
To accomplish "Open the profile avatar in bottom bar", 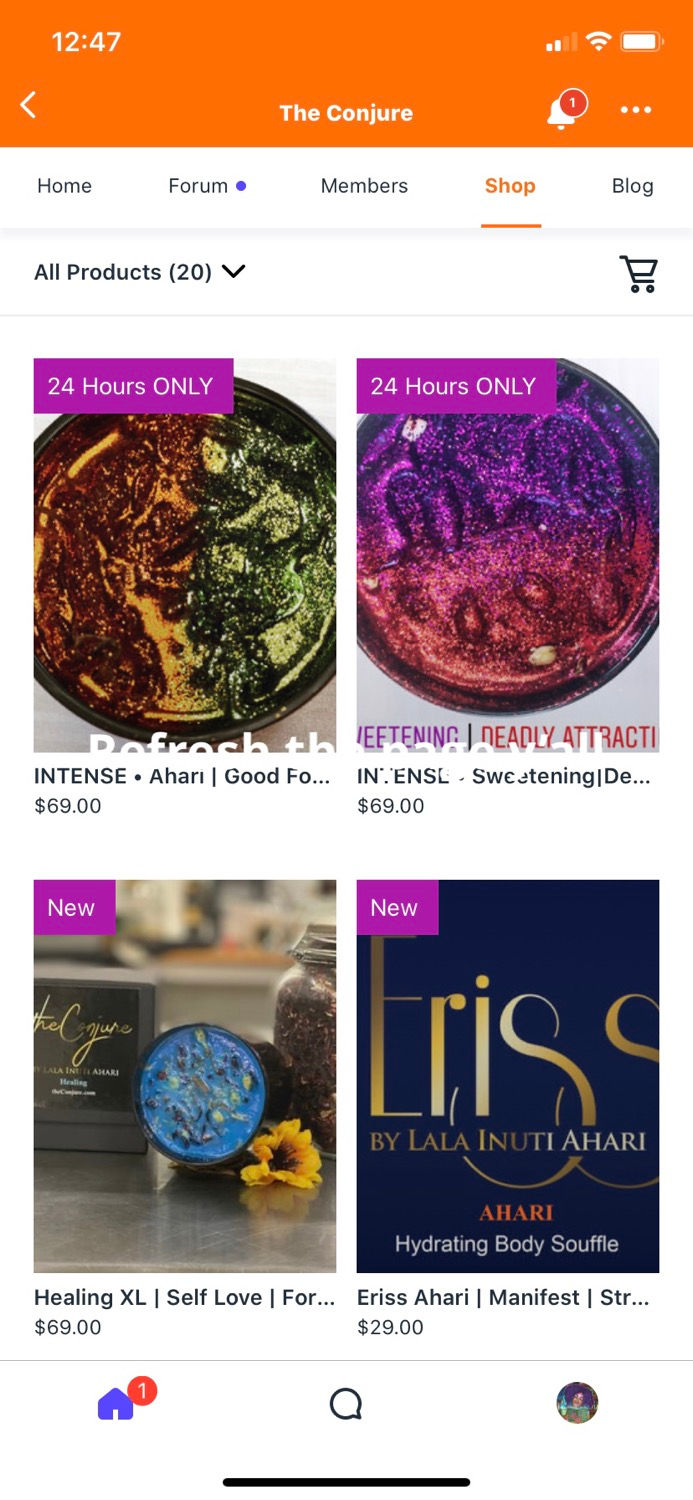I will [x=577, y=1403].
